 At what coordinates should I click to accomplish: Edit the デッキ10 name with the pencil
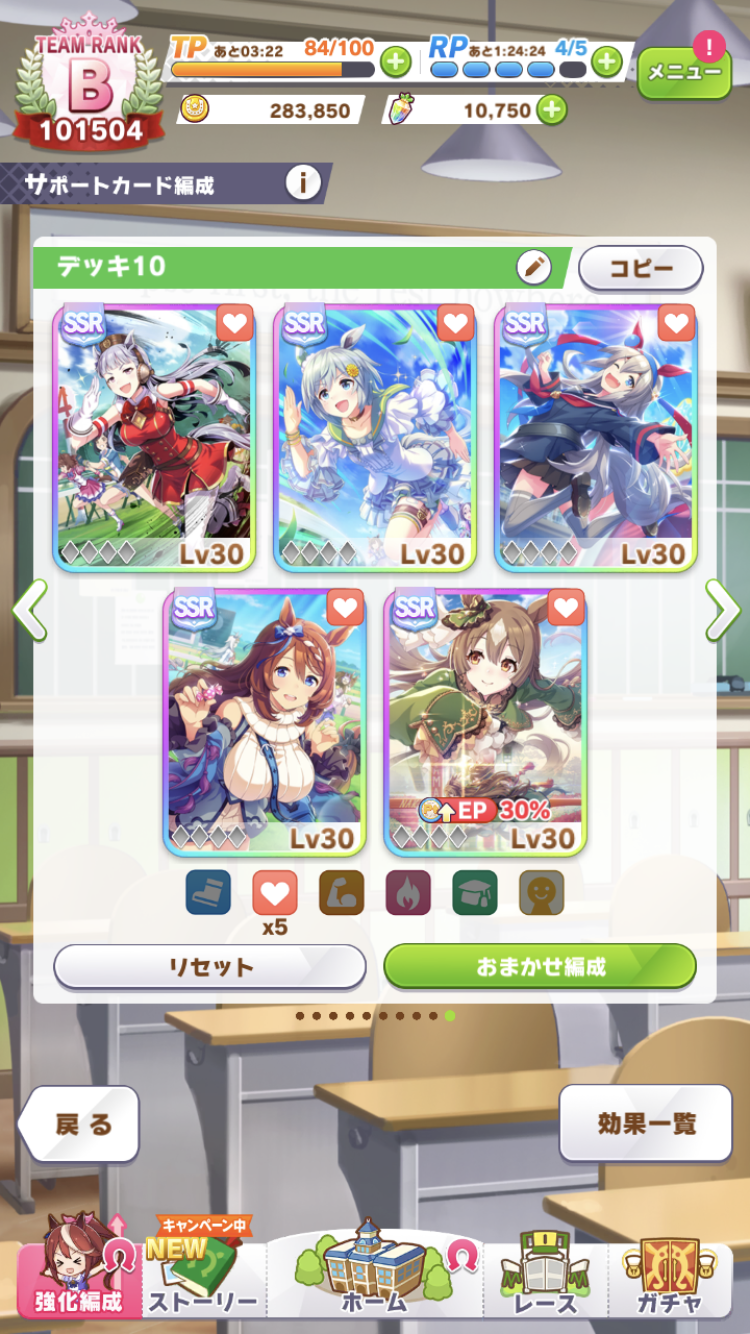tap(534, 267)
